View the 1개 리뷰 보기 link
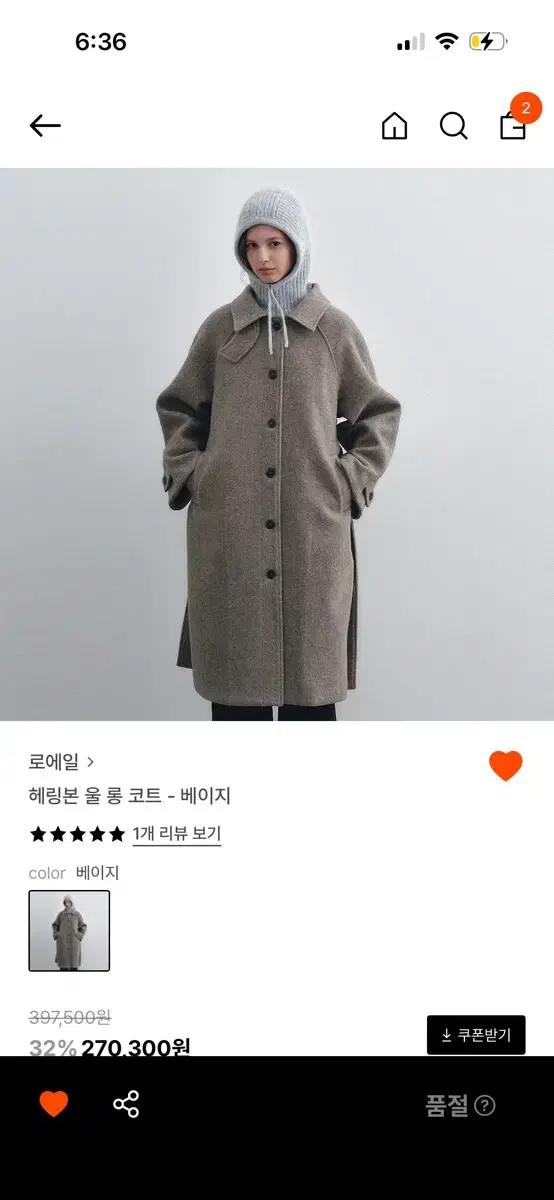Viewport: 554px width, 1200px height. tap(177, 834)
